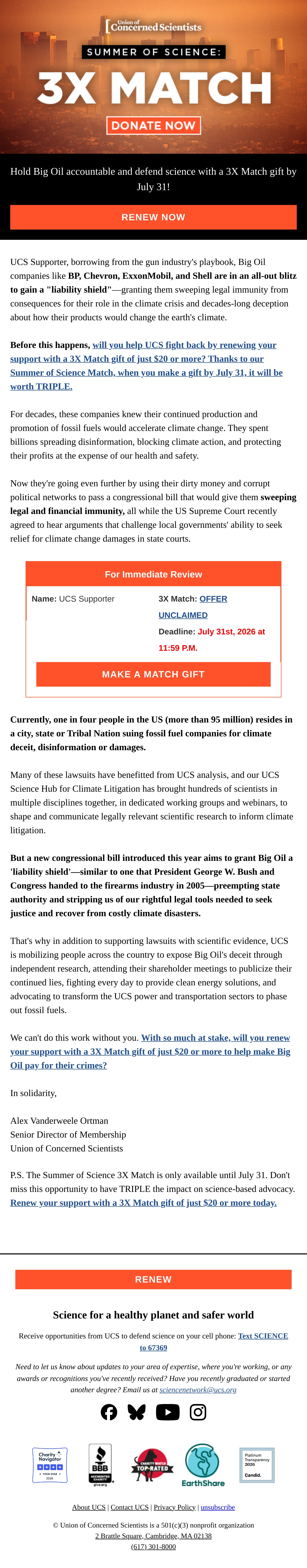Tap the Renew Now button
The width and height of the screenshot is (307, 1568).
click(153, 217)
